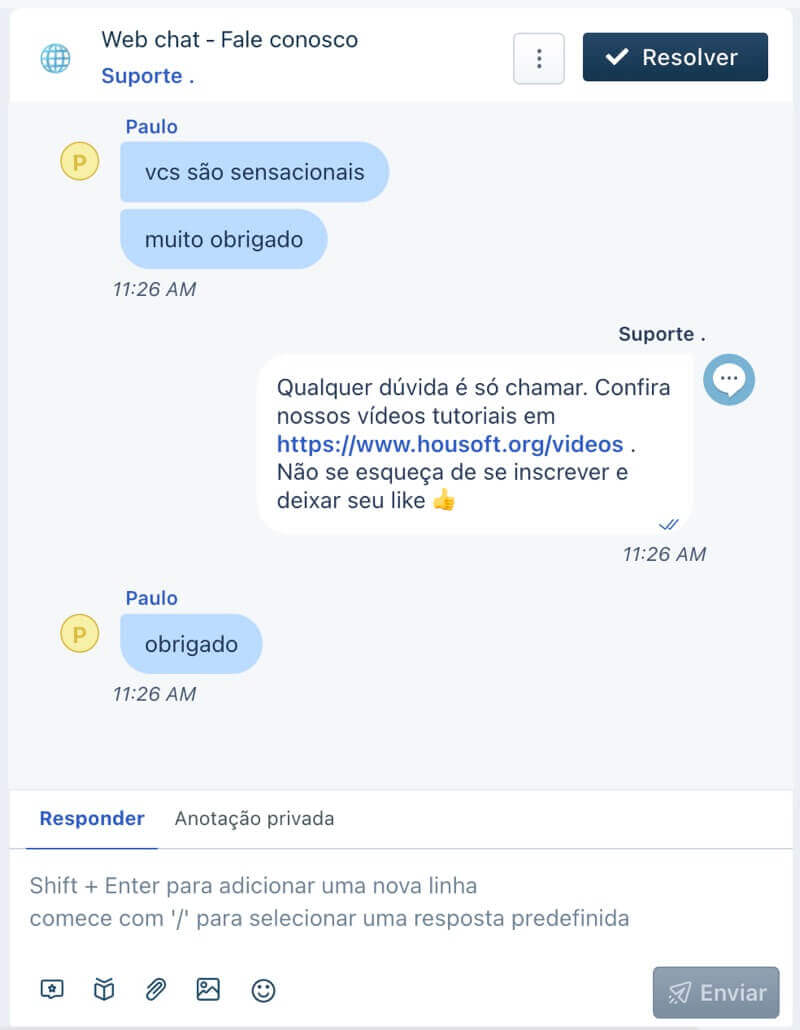The height and width of the screenshot is (1030, 800).
Task: Select the Responder tab
Action: (x=92, y=819)
